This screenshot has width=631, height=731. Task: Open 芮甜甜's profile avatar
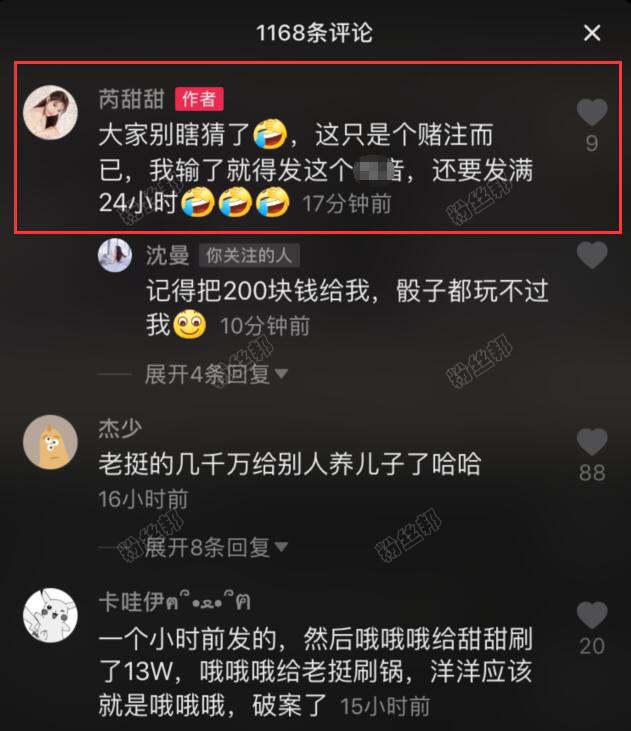pos(50,113)
